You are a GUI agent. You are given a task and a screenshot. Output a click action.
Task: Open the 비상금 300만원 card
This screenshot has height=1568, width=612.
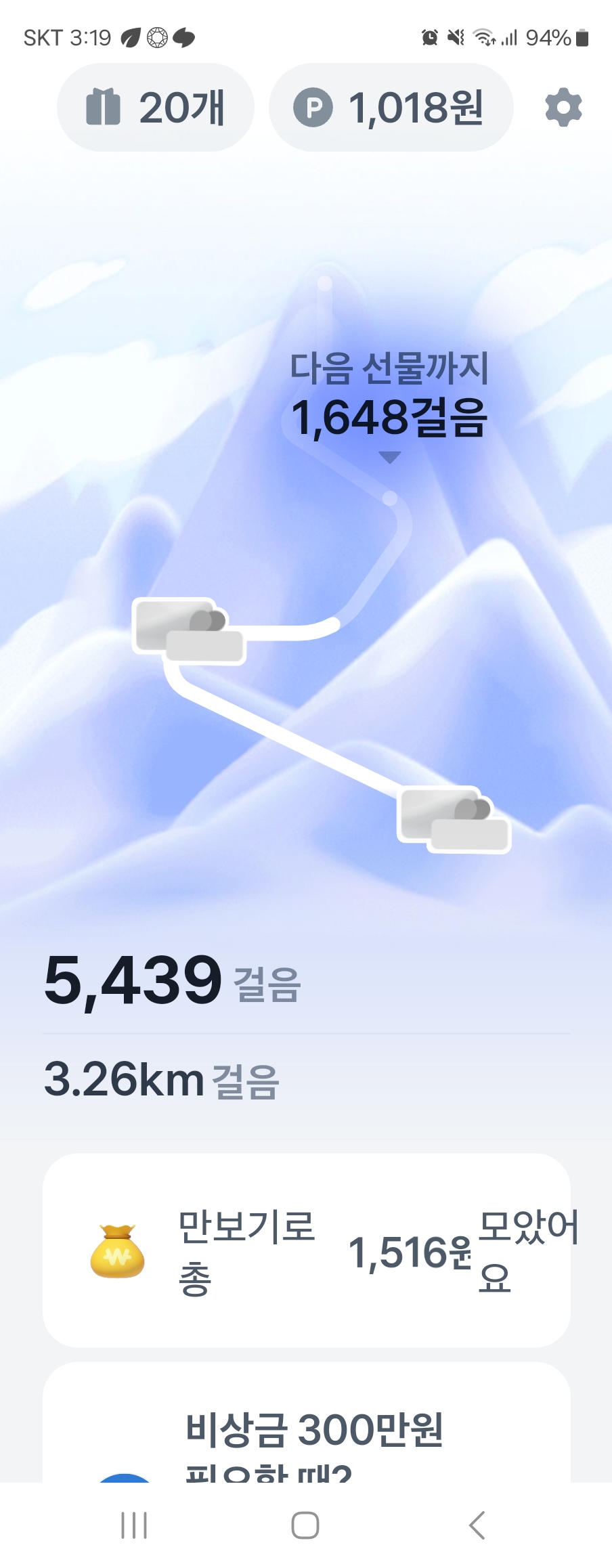click(x=306, y=1429)
